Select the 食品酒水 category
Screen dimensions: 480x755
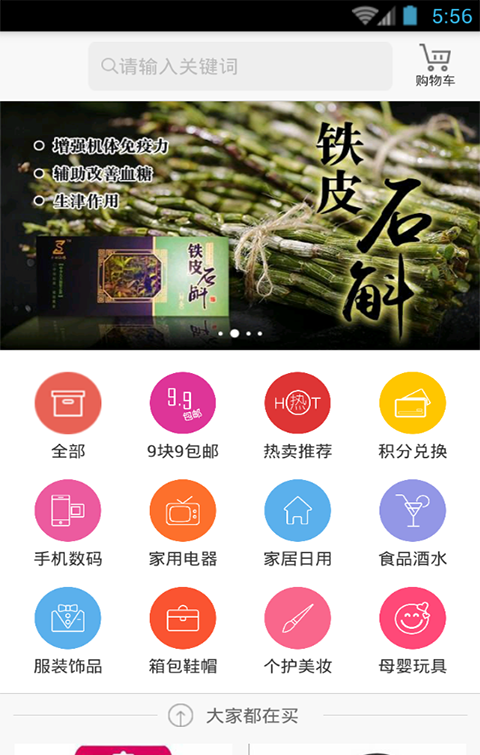click(x=413, y=523)
